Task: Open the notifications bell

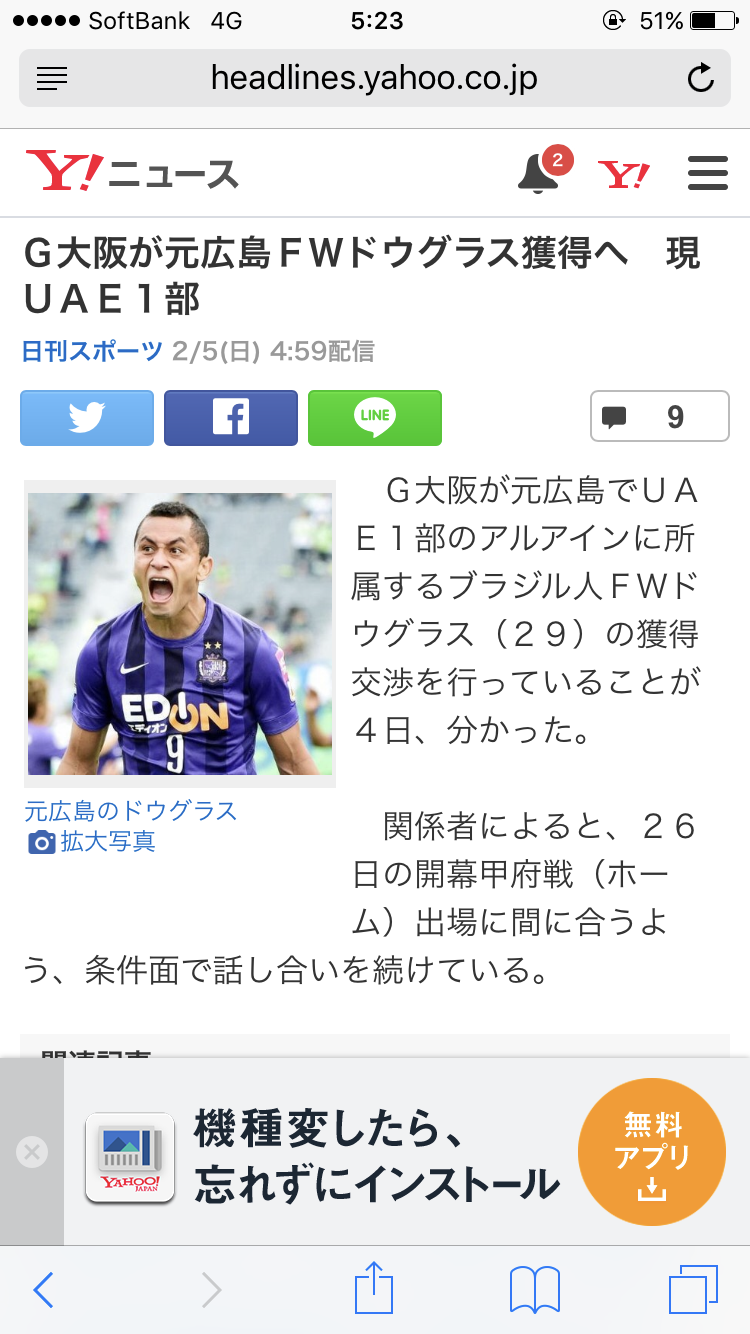Action: tap(540, 172)
